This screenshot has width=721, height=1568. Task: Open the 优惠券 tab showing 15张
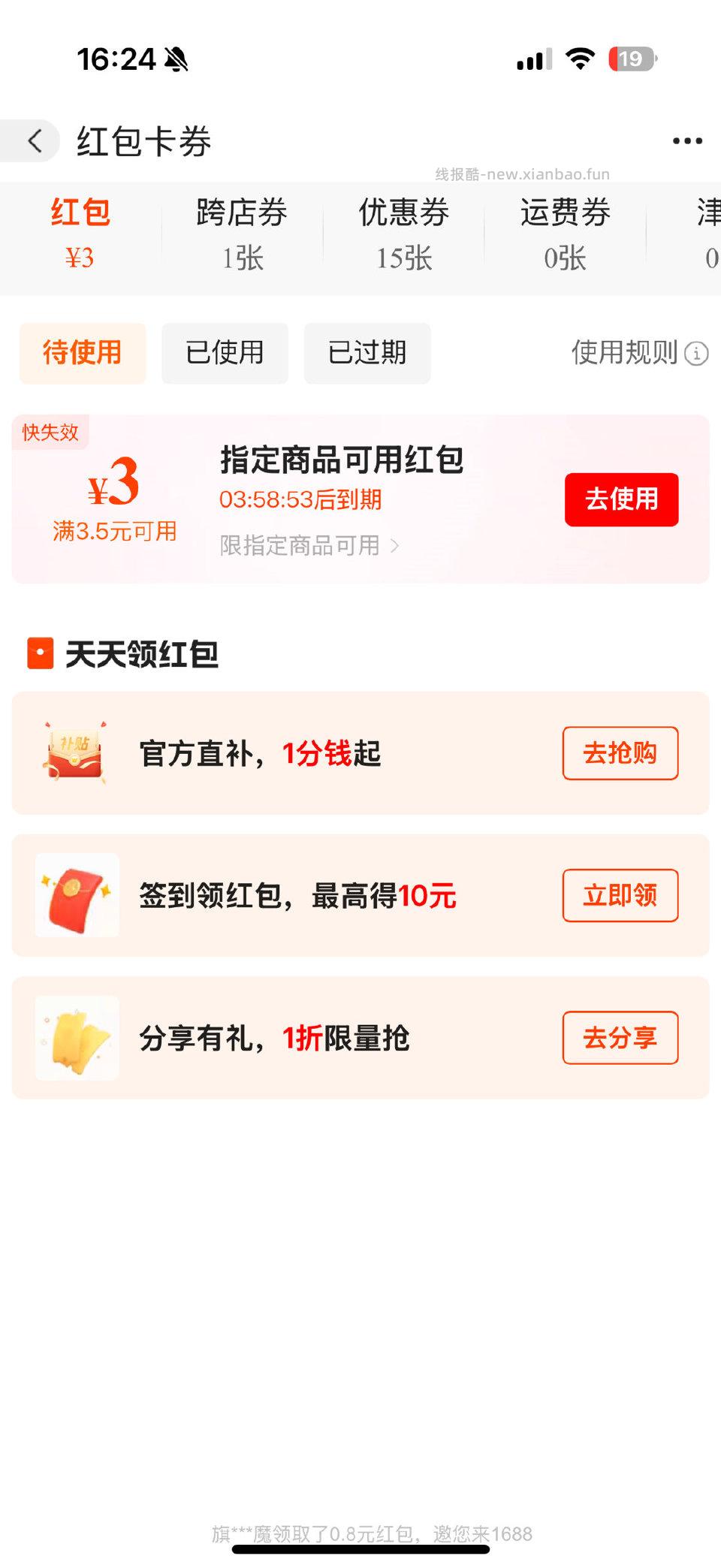pyautogui.click(x=403, y=233)
